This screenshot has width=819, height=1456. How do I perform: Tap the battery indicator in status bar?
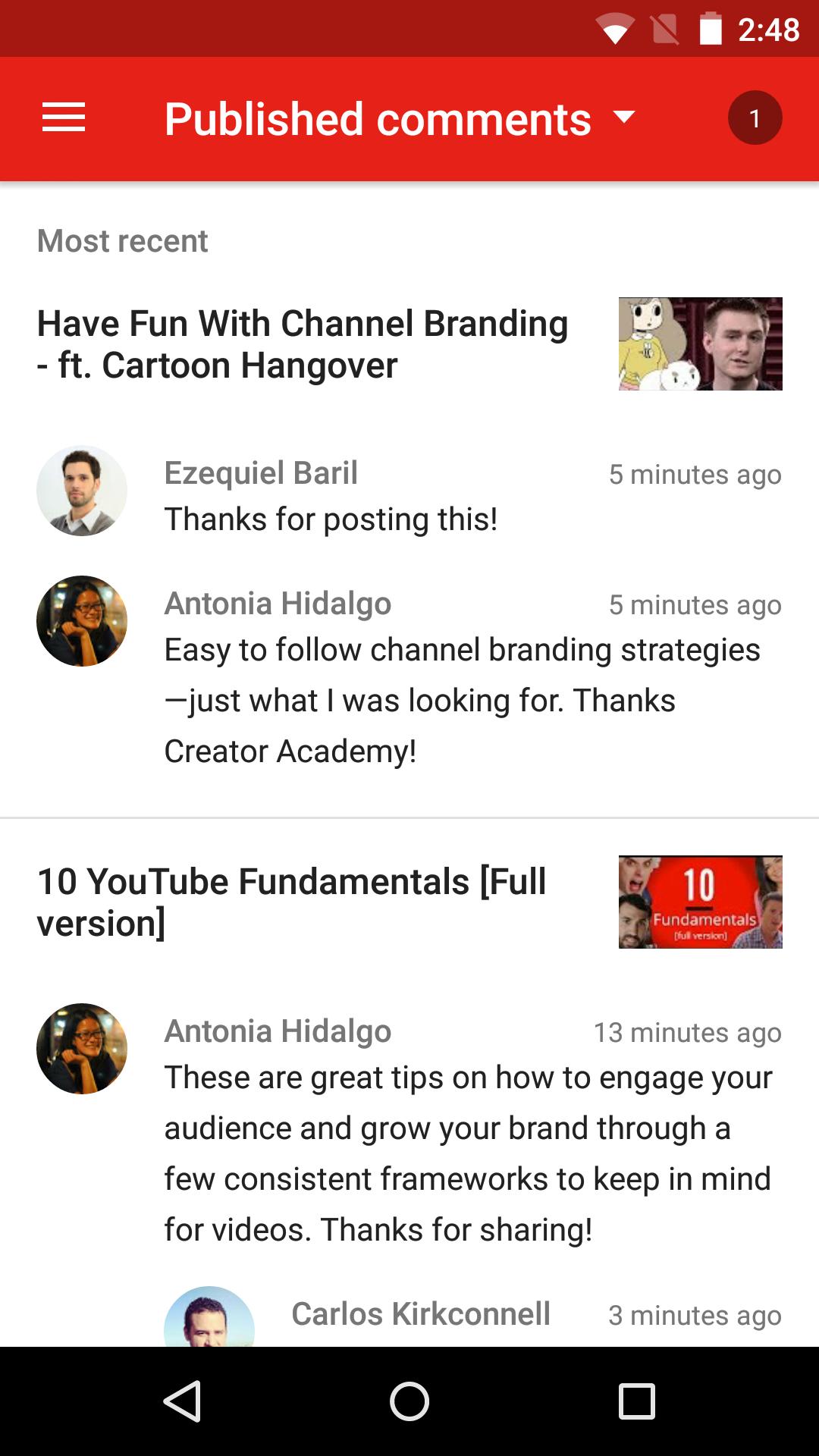(x=711, y=29)
